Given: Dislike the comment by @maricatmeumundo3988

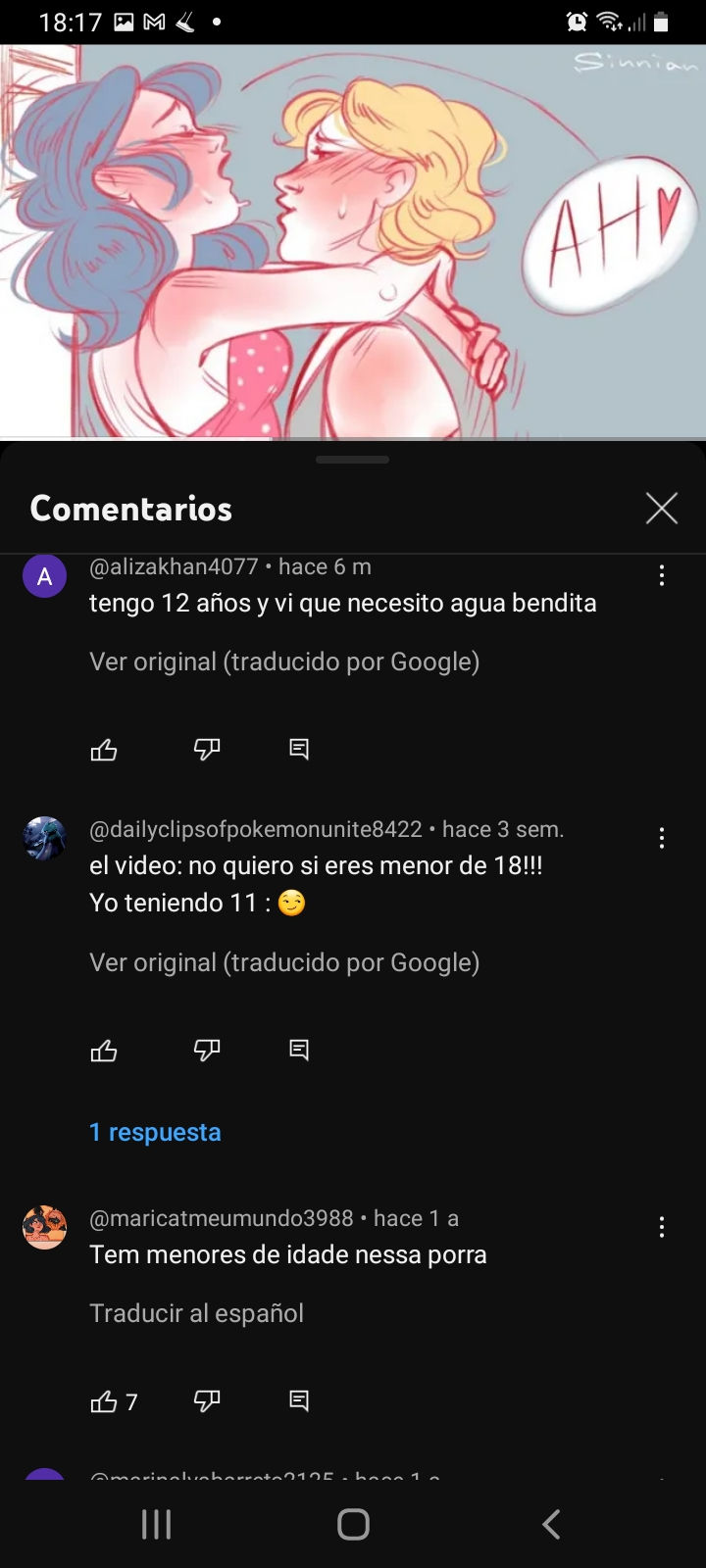Looking at the screenshot, I should pyautogui.click(x=207, y=1401).
